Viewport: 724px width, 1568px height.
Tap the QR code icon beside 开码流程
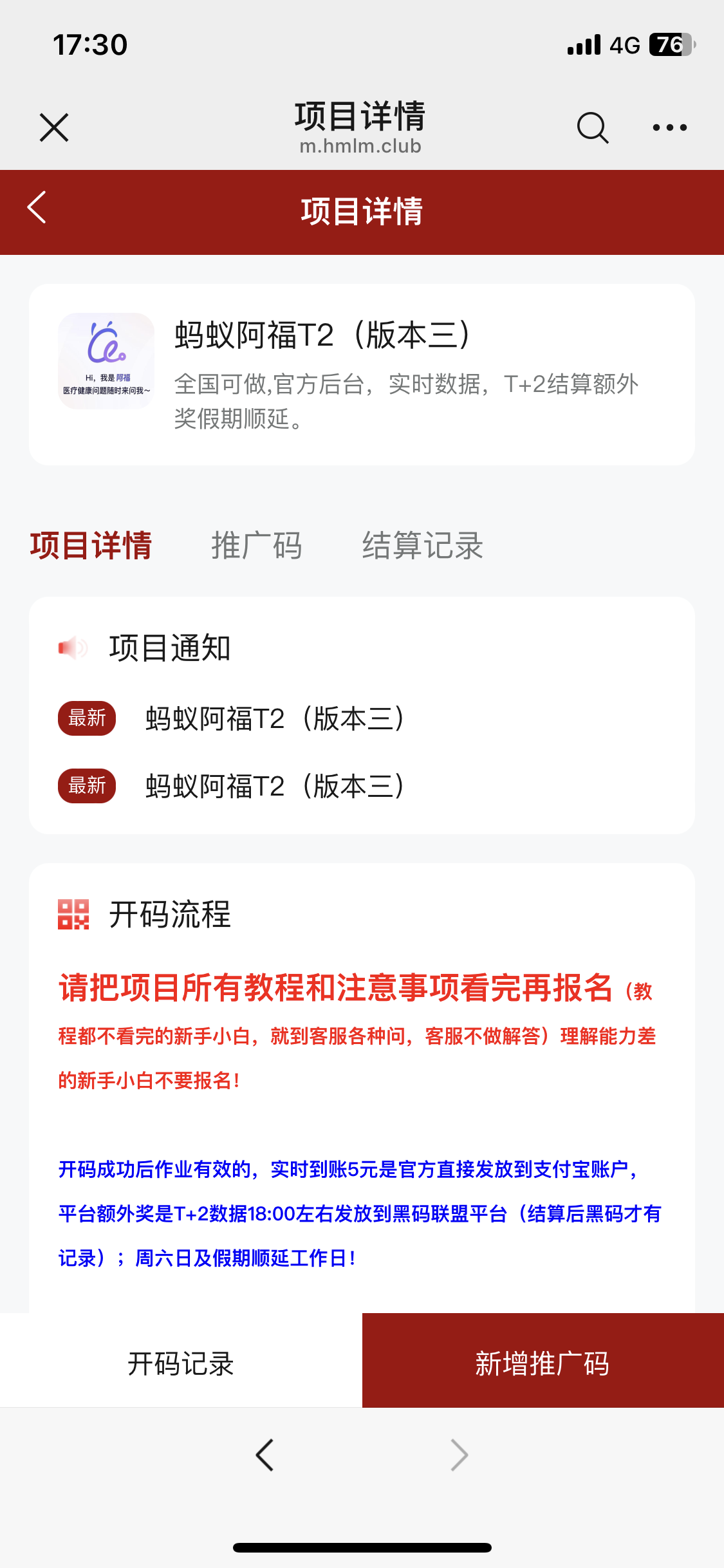tap(73, 917)
